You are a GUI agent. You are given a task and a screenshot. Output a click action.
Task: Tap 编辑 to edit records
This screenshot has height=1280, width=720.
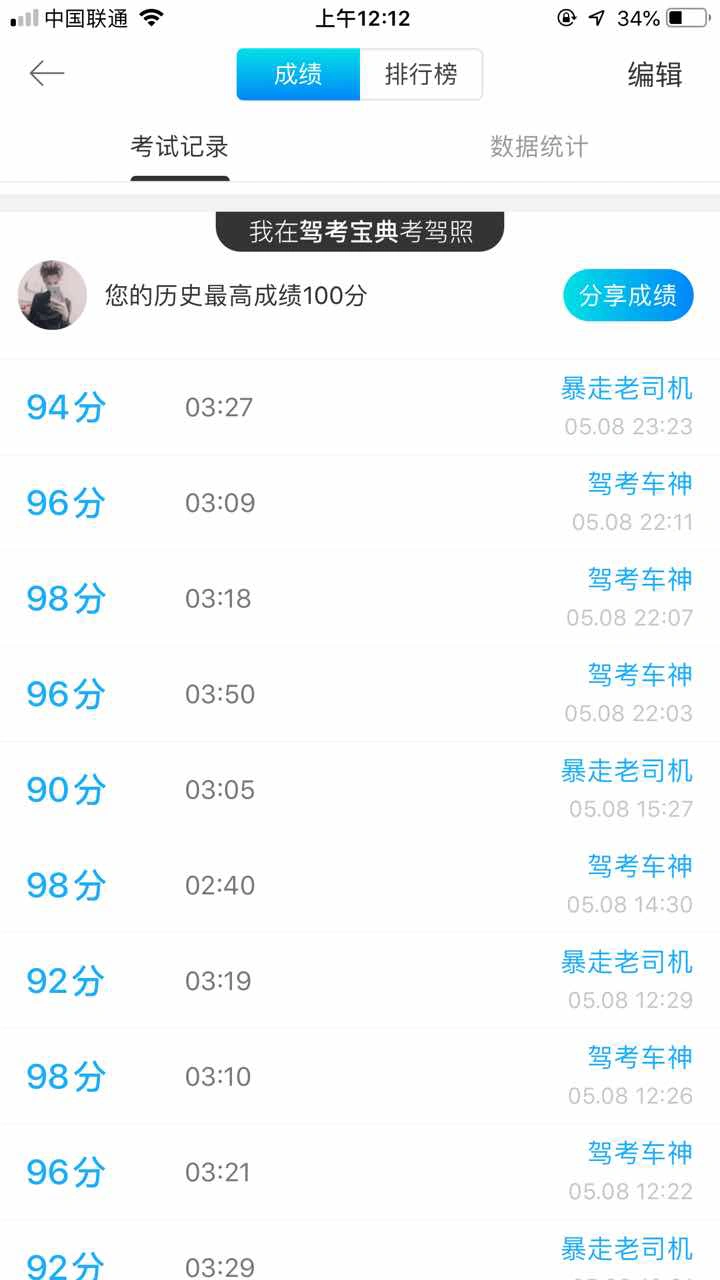pos(655,75)
